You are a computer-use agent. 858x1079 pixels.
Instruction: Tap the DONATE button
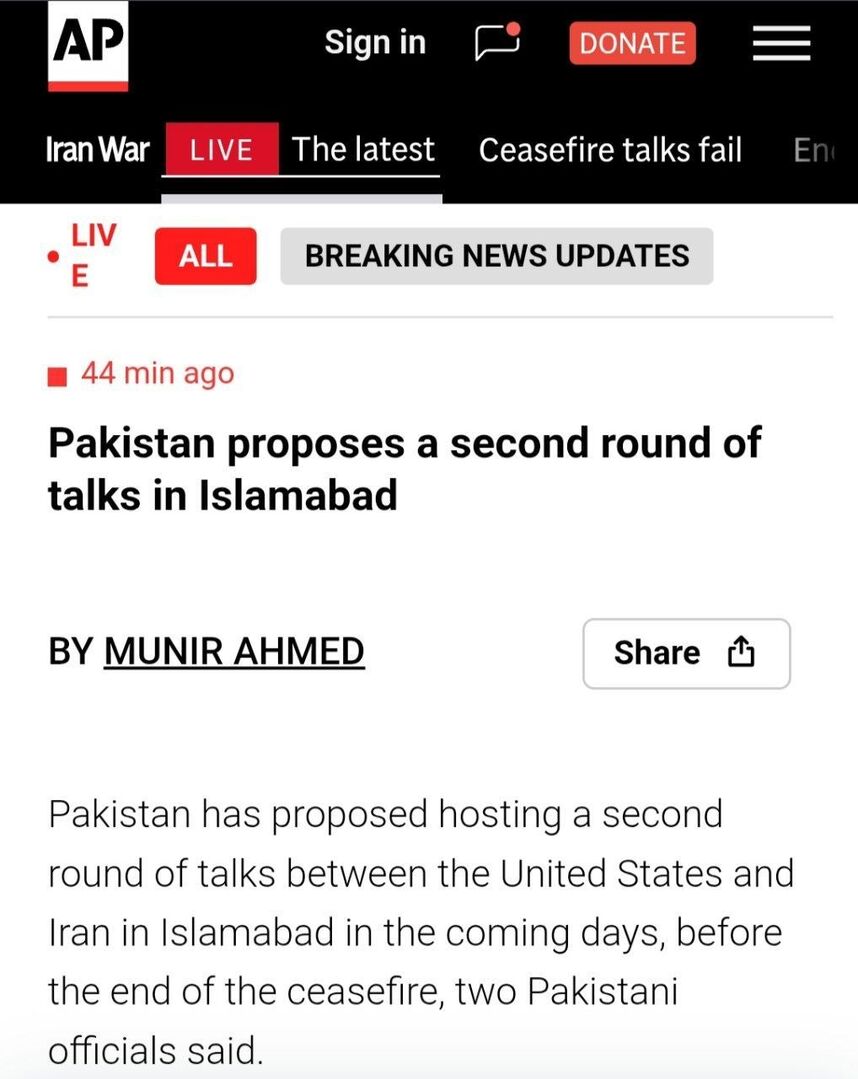[632, 43]
